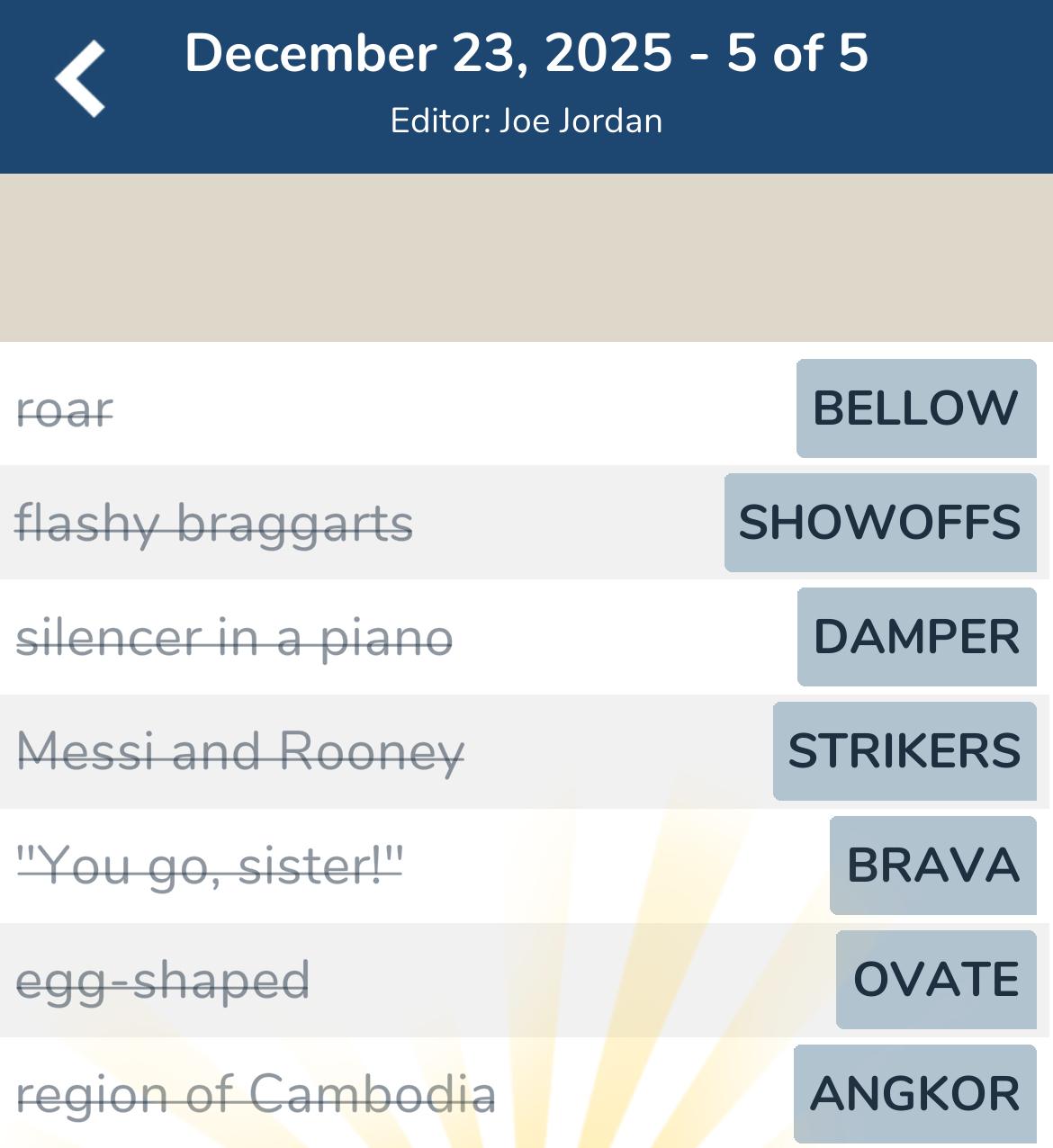Image resolution: width=1053 pixels, height=1148 pixels.
Task: Click the OVATE answer tile
Action: click(936, 980)
